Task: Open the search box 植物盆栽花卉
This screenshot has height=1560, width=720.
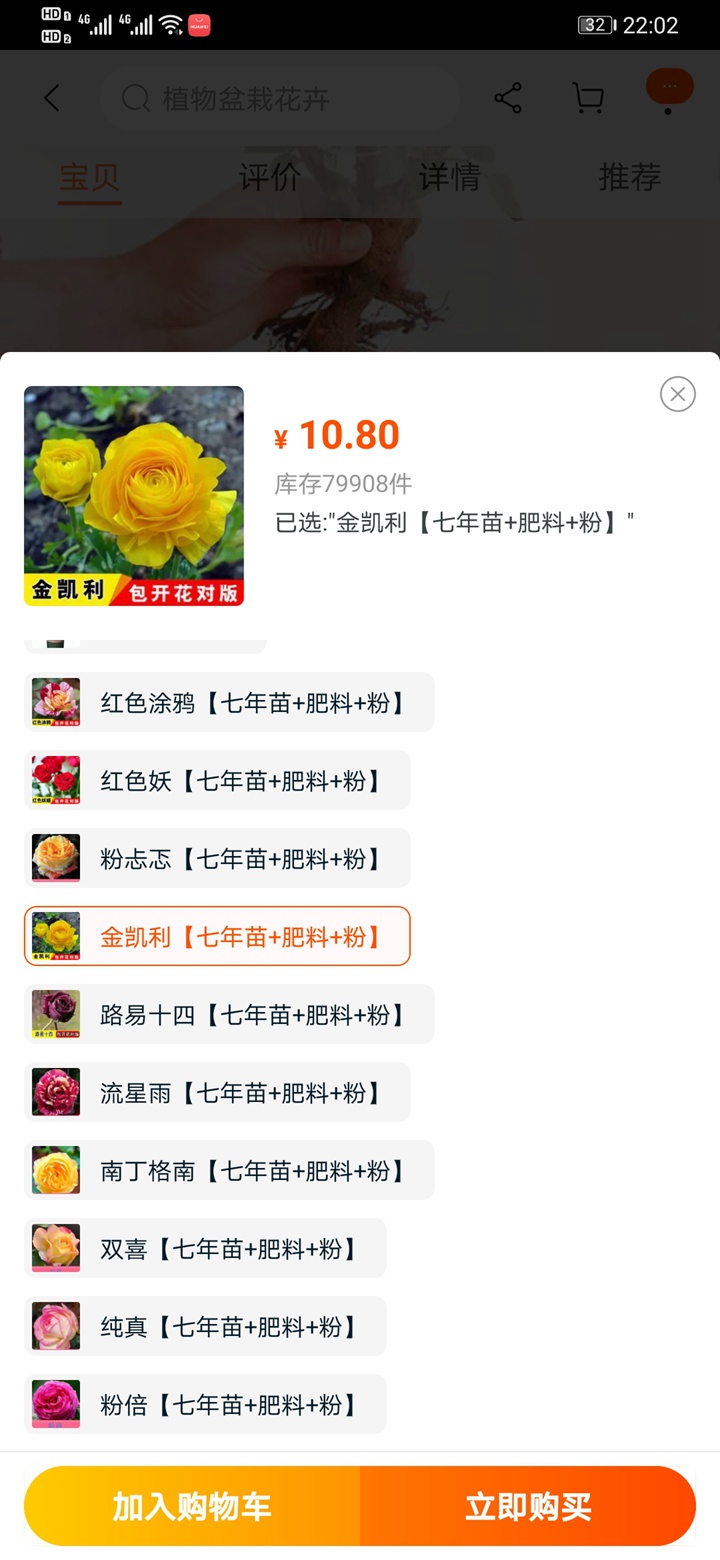Action: coord(280,98)
